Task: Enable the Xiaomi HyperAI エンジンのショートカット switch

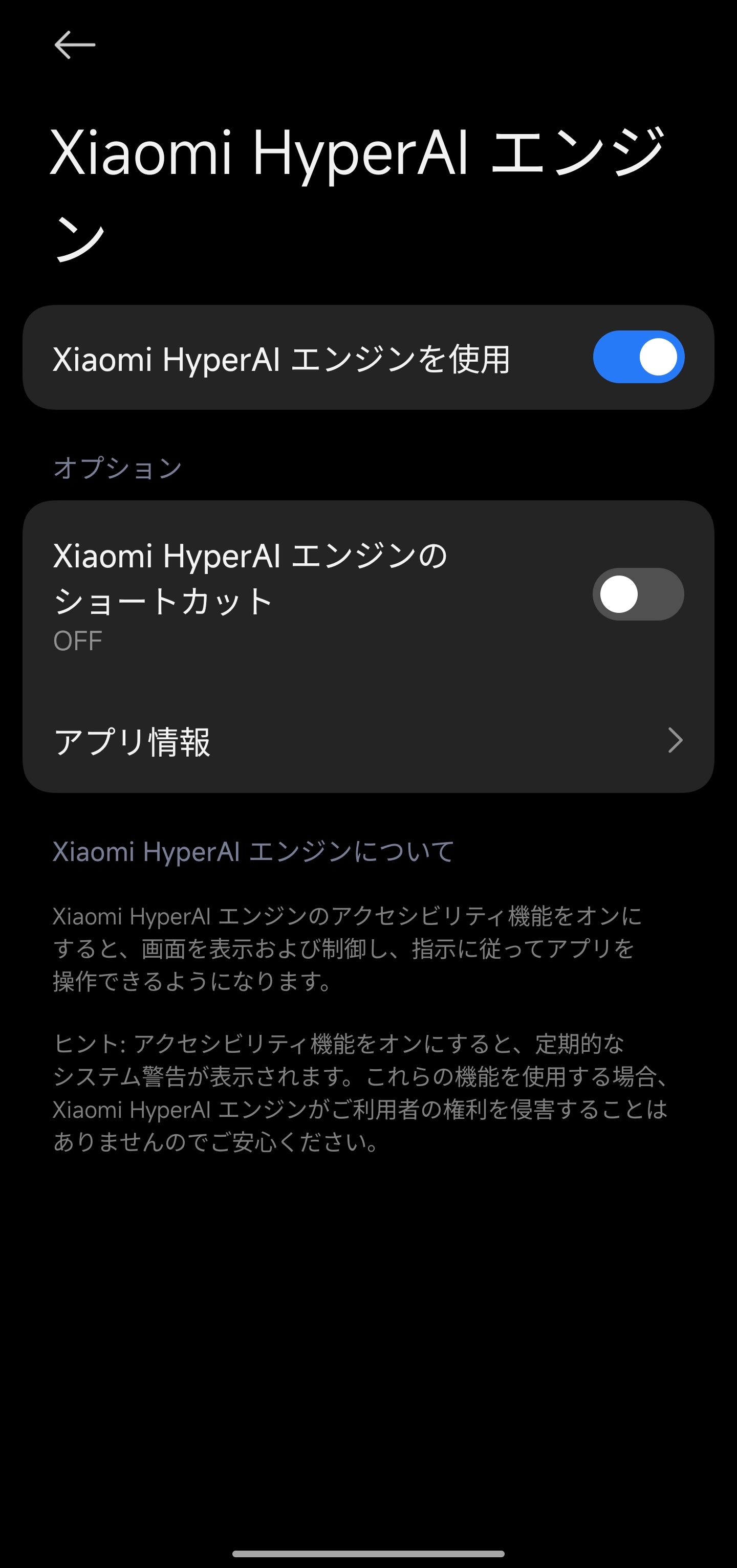Action: pyautogui.click(x=638, y=594)
